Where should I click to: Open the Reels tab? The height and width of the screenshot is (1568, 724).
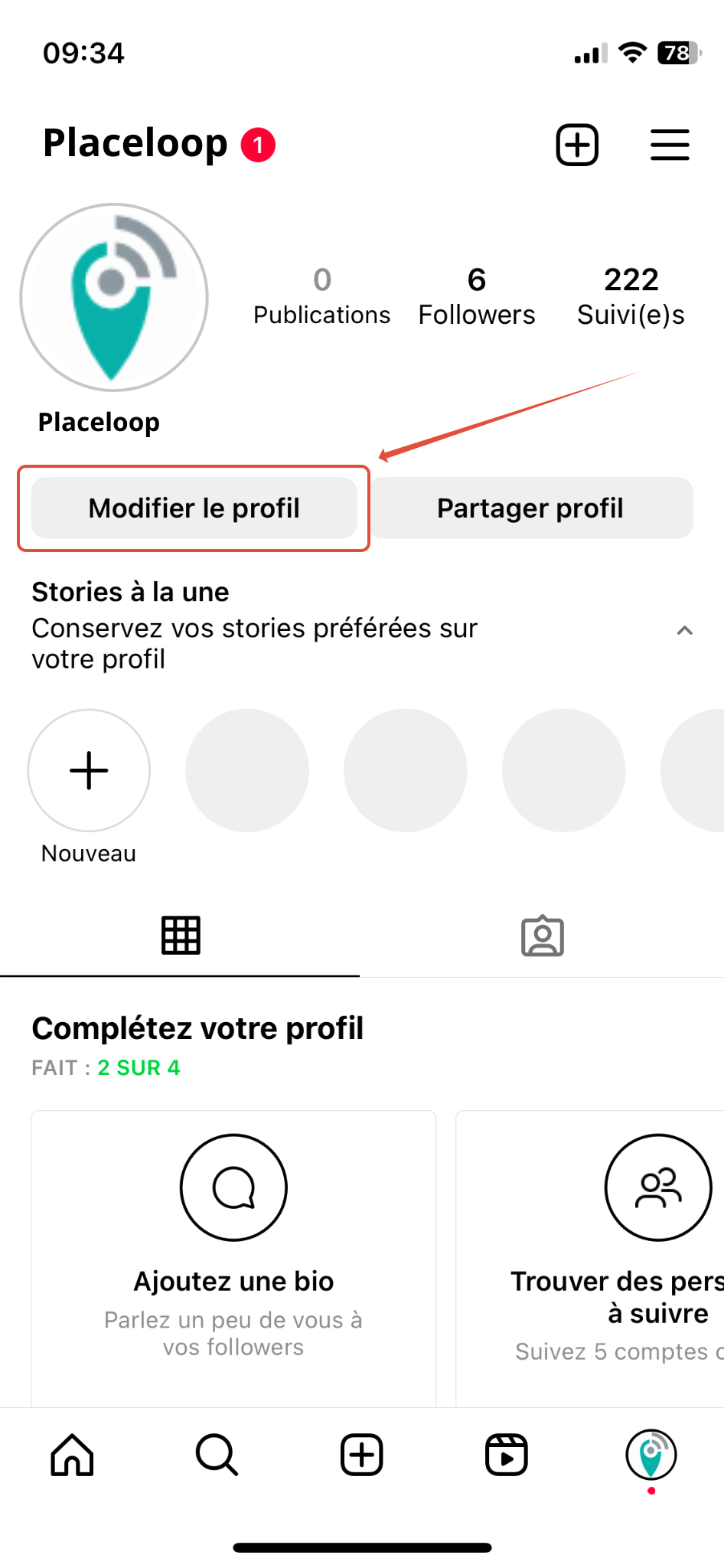tap(506, 1455)
